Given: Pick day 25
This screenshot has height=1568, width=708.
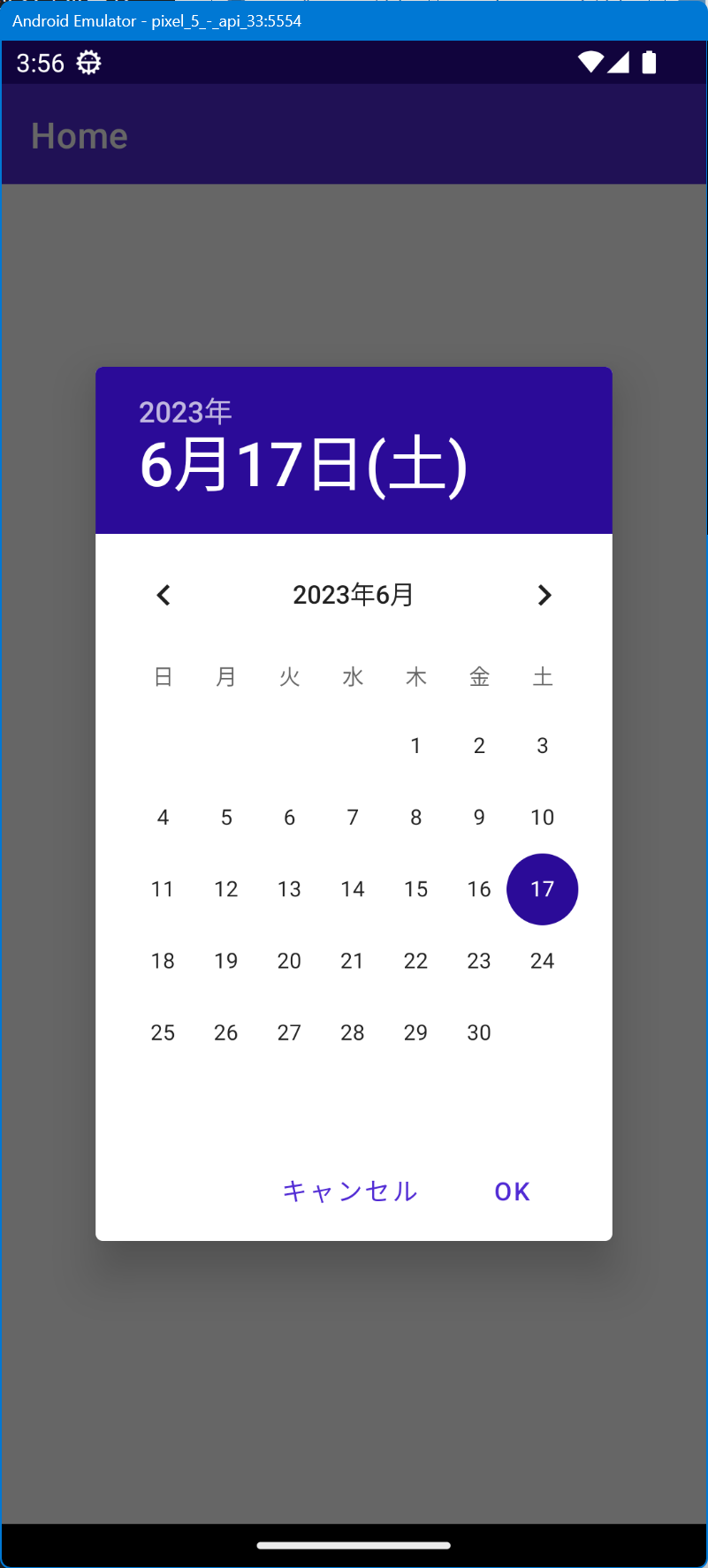Looking at the screenshot, I should (x=163, y=1032).
